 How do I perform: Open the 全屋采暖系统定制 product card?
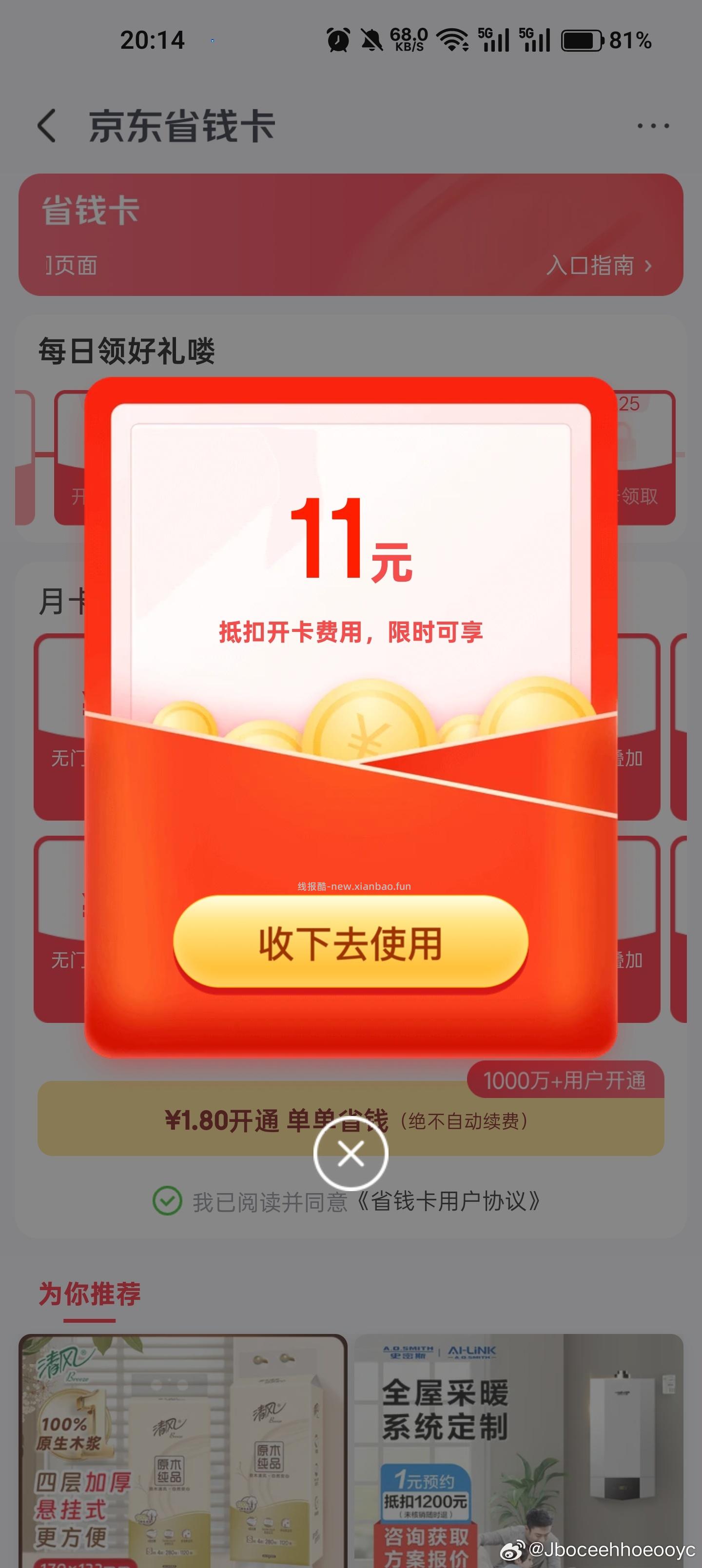tap(518, 1449)
